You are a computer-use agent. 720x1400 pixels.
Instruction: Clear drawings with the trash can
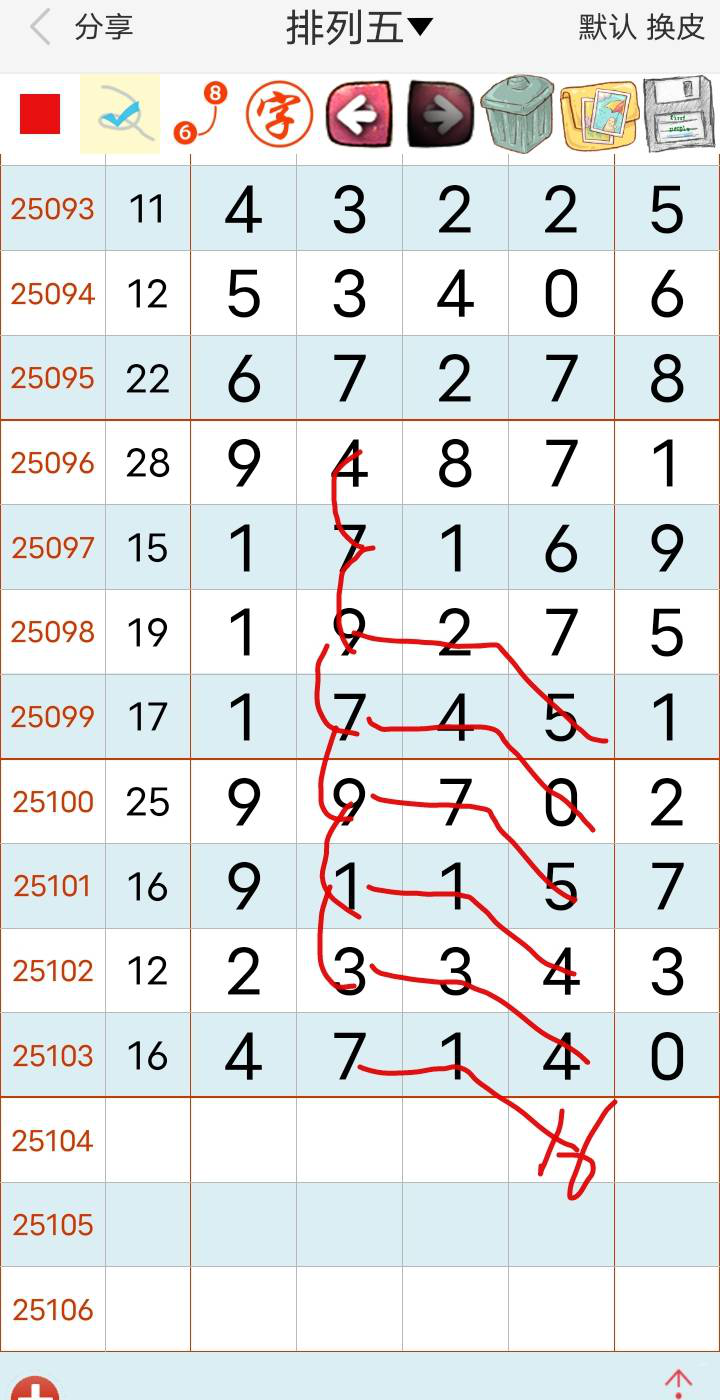pyautogui.click(x=517, y=114)
